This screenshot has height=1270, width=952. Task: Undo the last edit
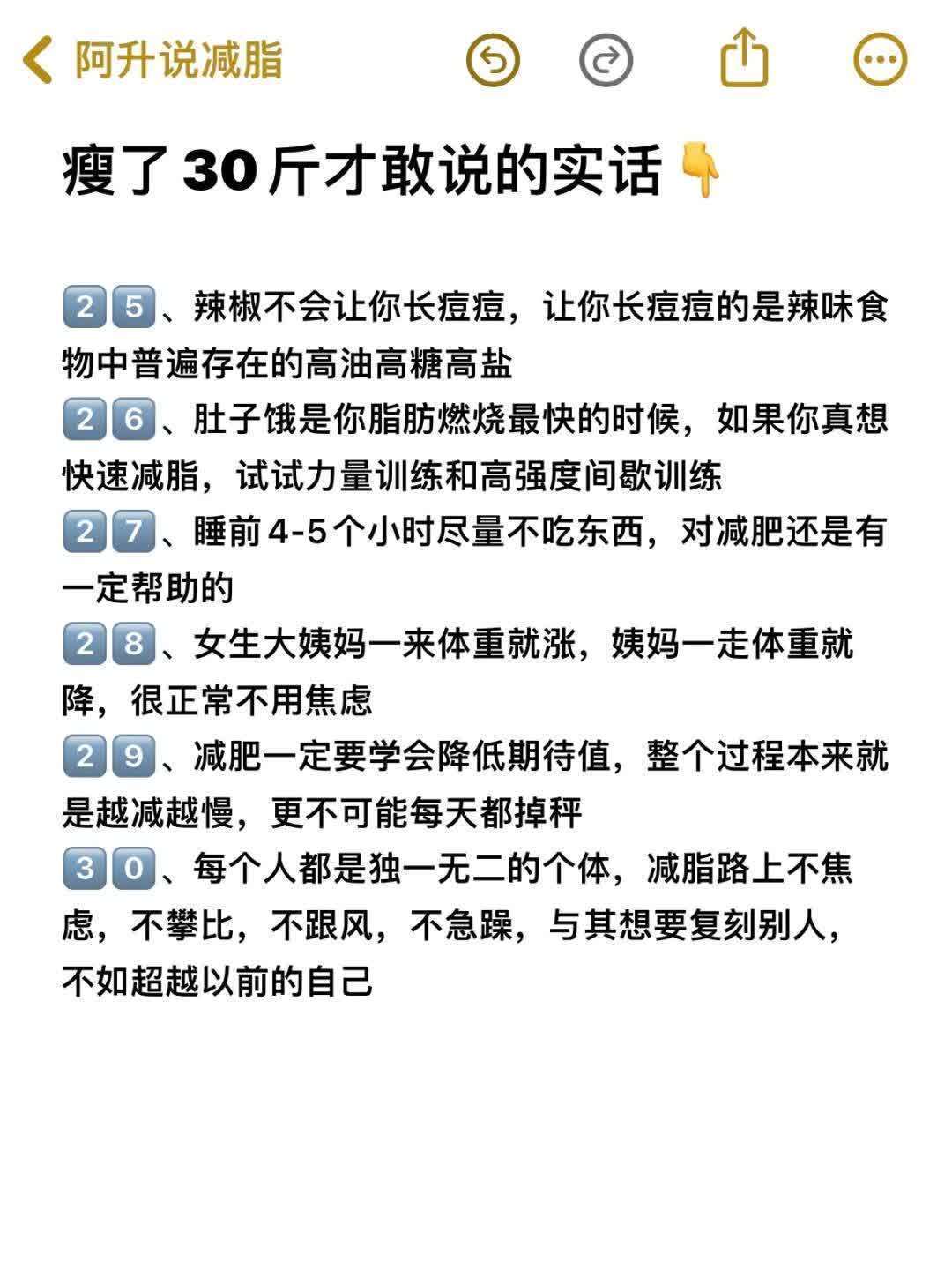tap(493, 60)
